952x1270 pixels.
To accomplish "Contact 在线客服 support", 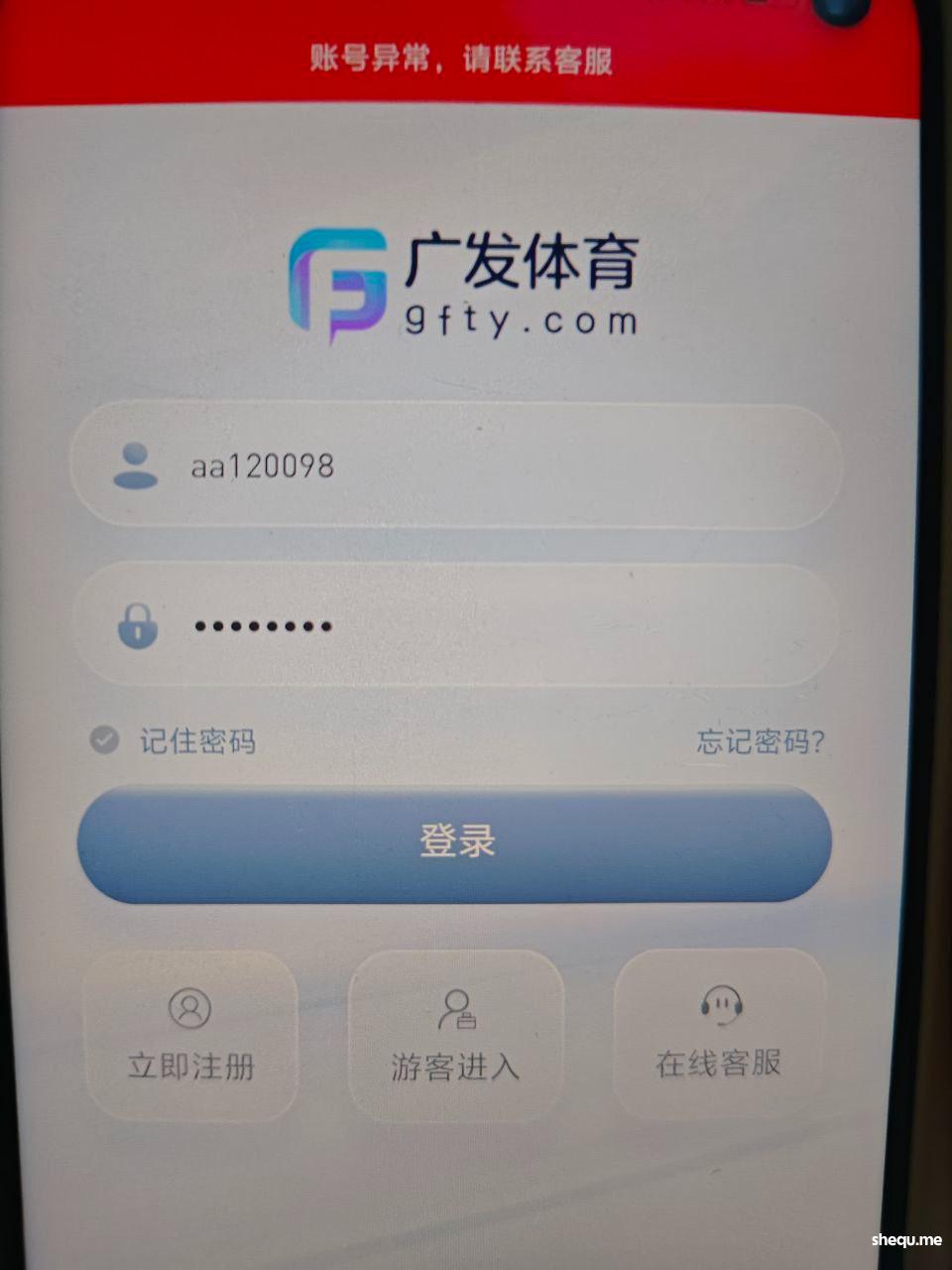I will 719,1032.
